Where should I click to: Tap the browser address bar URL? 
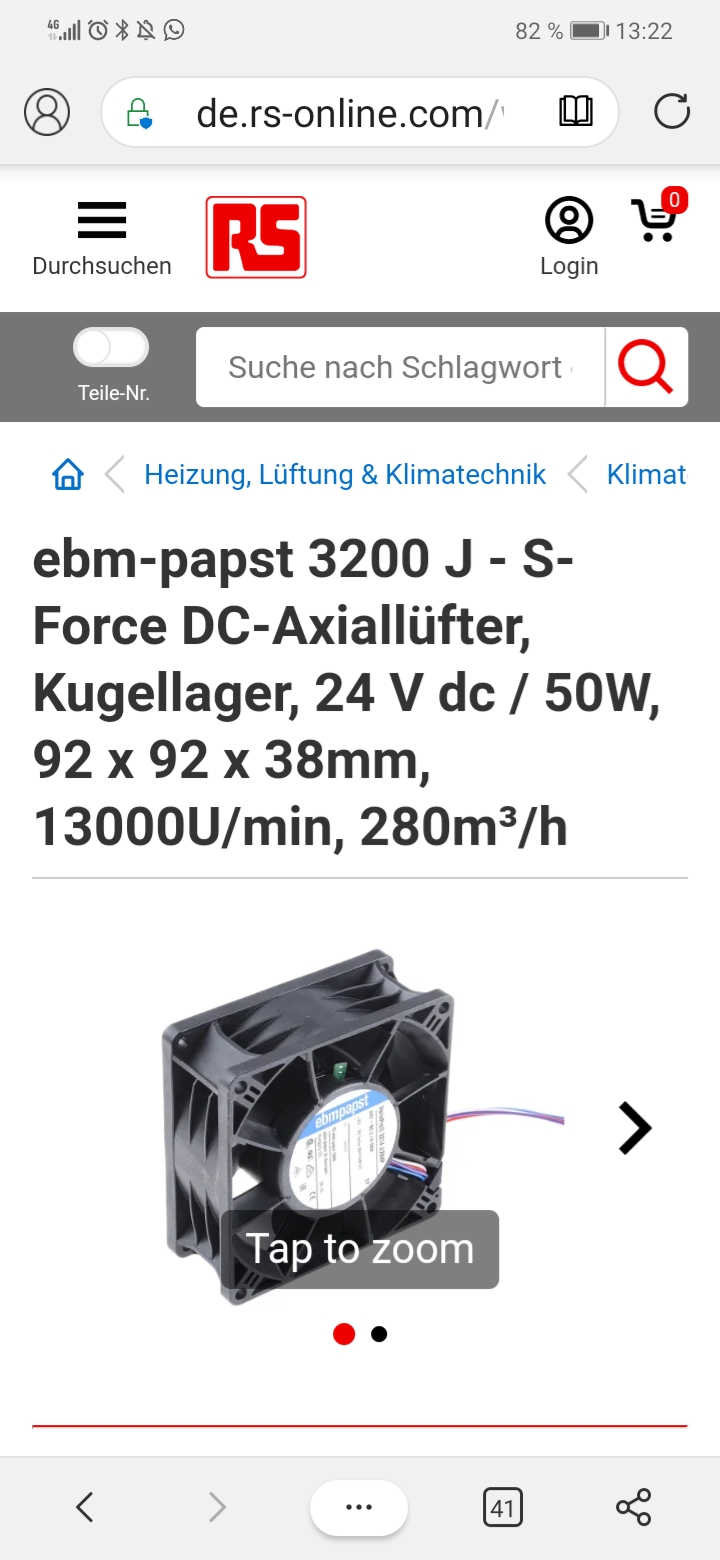pyautogui.click(x=340, y=113)
